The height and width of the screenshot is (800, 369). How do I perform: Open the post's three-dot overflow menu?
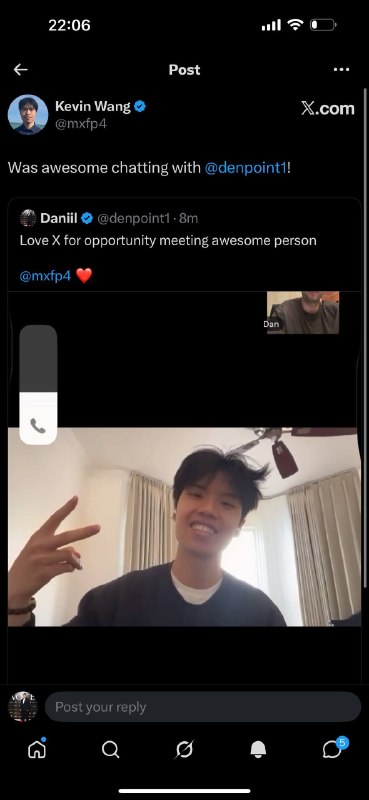click(341, 70)
